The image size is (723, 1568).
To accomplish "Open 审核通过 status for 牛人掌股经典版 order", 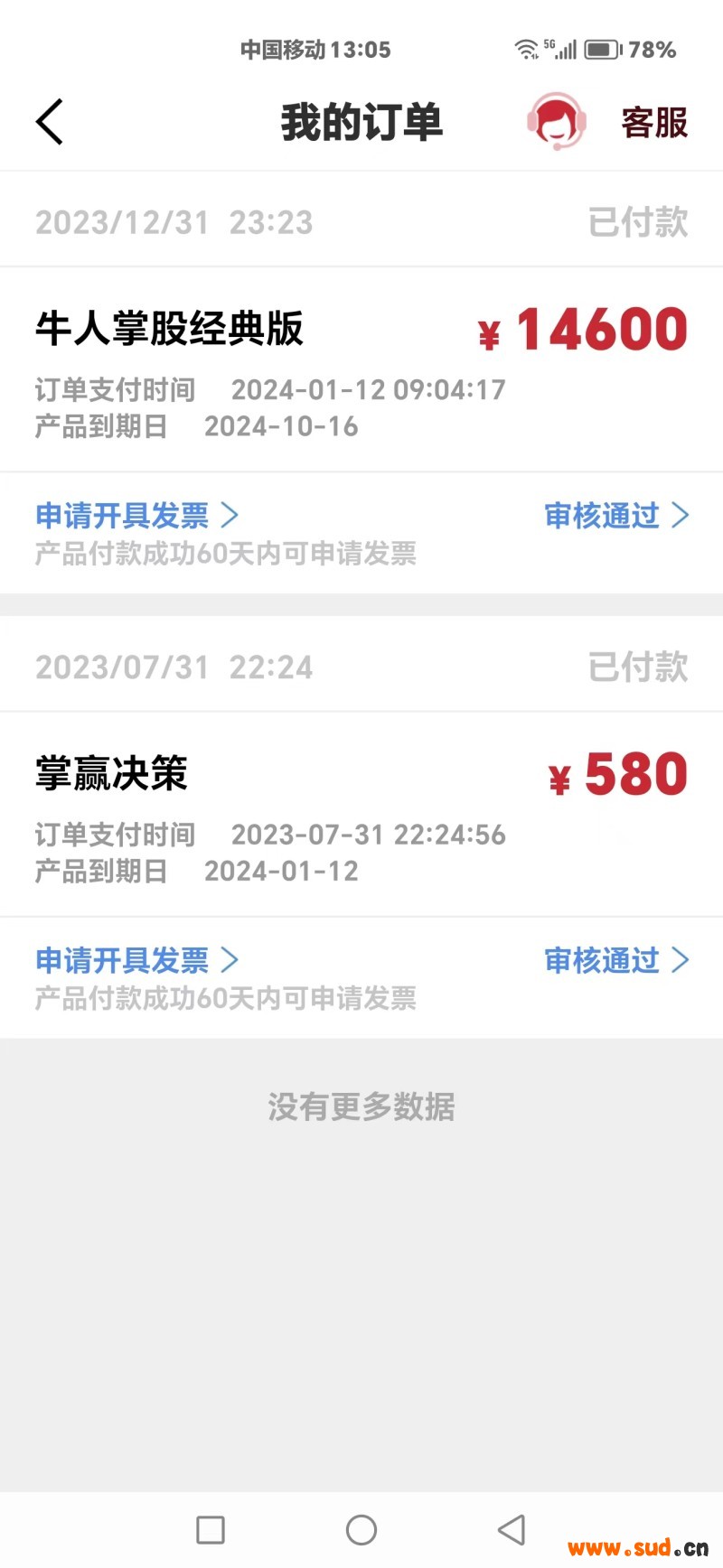I will tap(616, 516).
